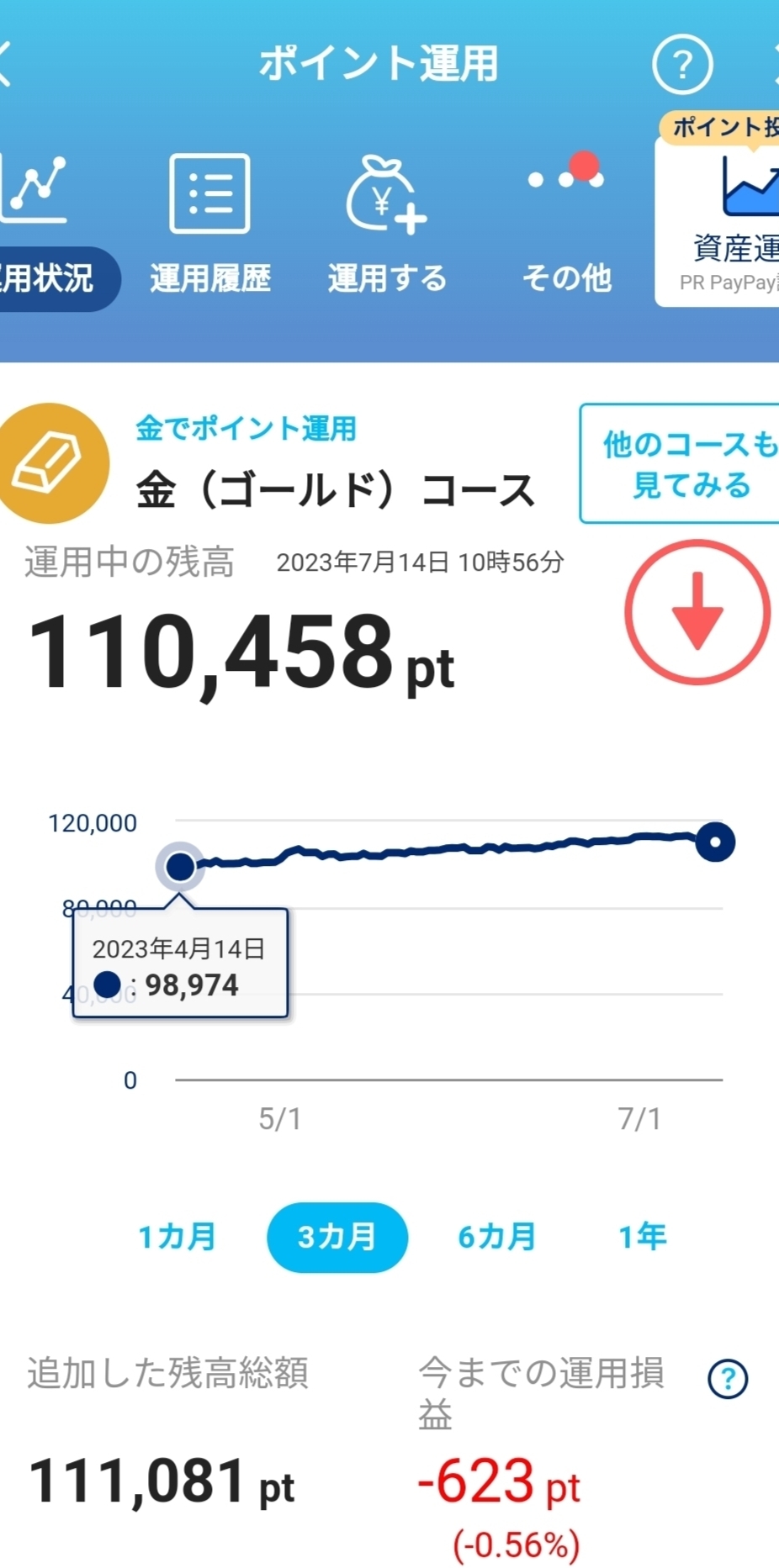View the 1年 chart period
Image resolution: width=779 pixels, height=1568 pixels.
(643, 1237)
